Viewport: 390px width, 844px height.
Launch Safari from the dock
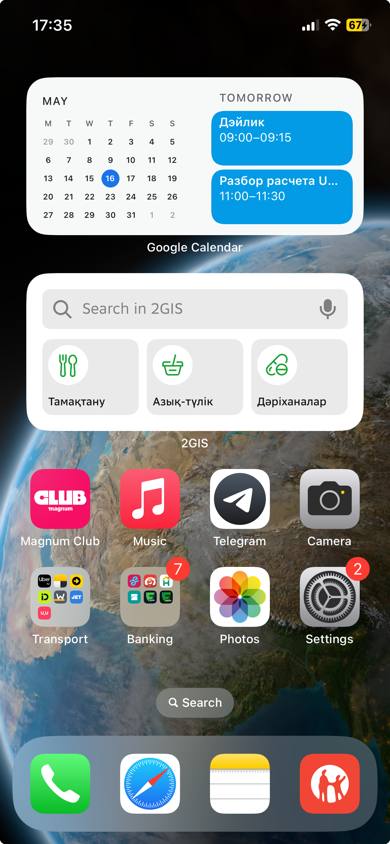pyautogui.click(x=150, y=783)
